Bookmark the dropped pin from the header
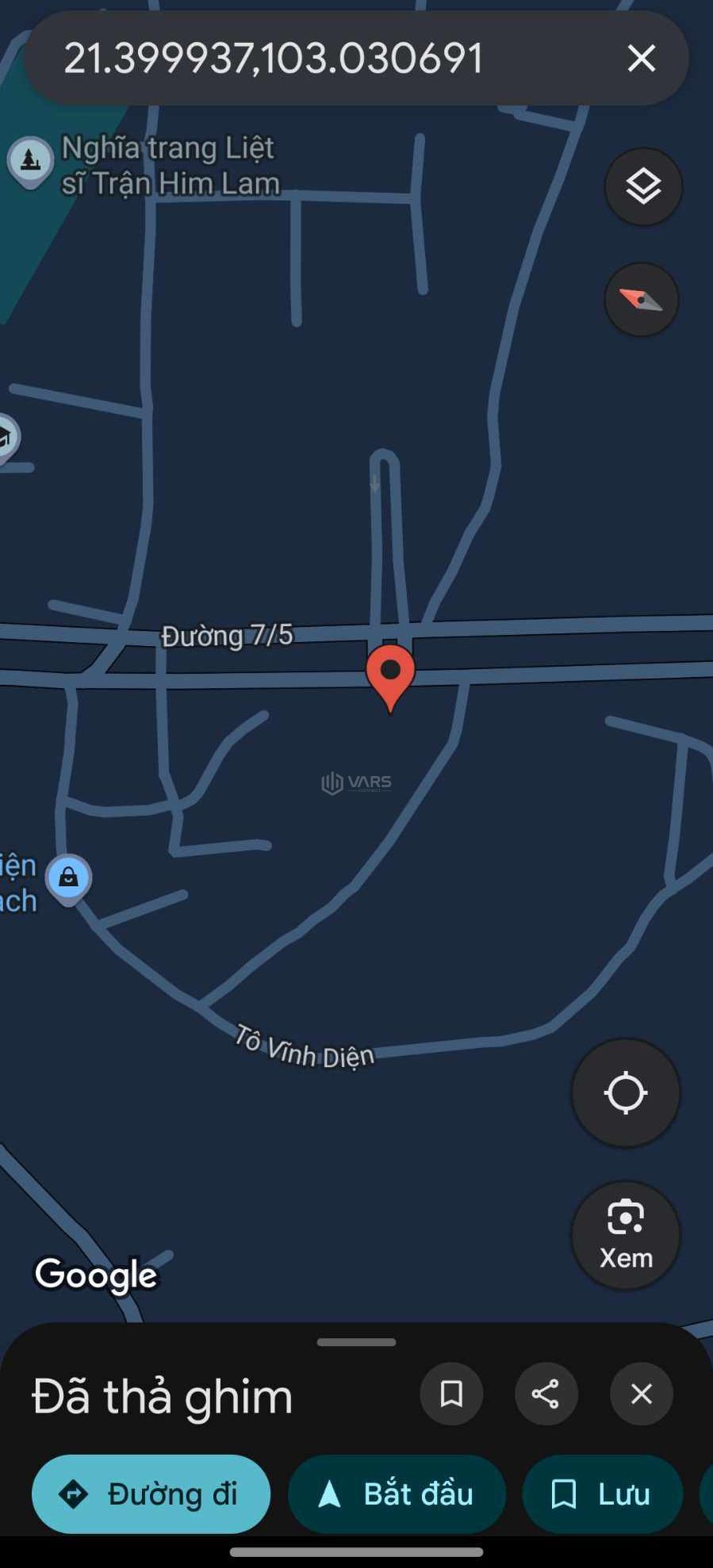Viewport: 713px width, 1568px height. point(451,1394)
